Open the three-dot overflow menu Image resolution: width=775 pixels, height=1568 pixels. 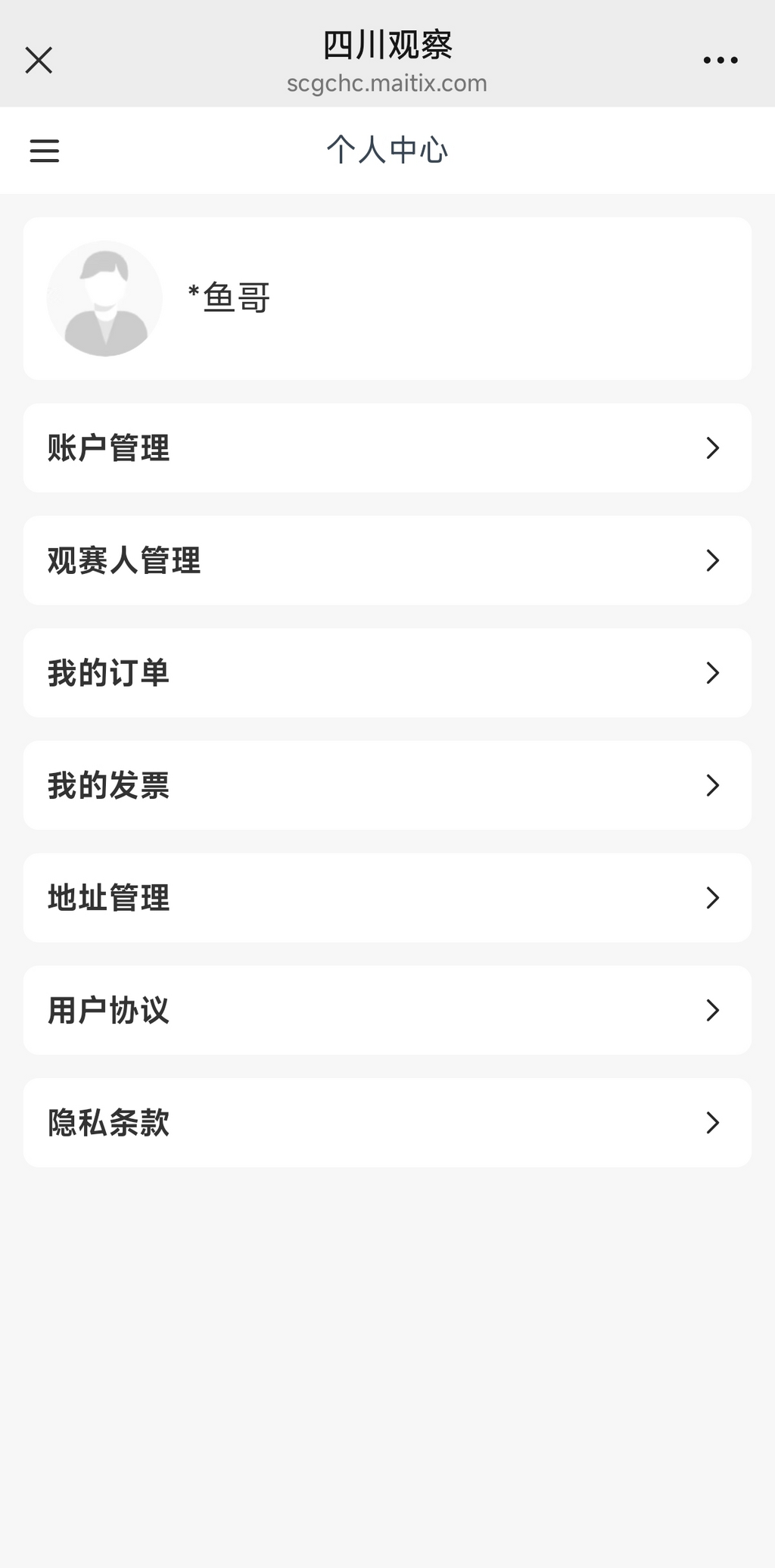click(720, 60)
